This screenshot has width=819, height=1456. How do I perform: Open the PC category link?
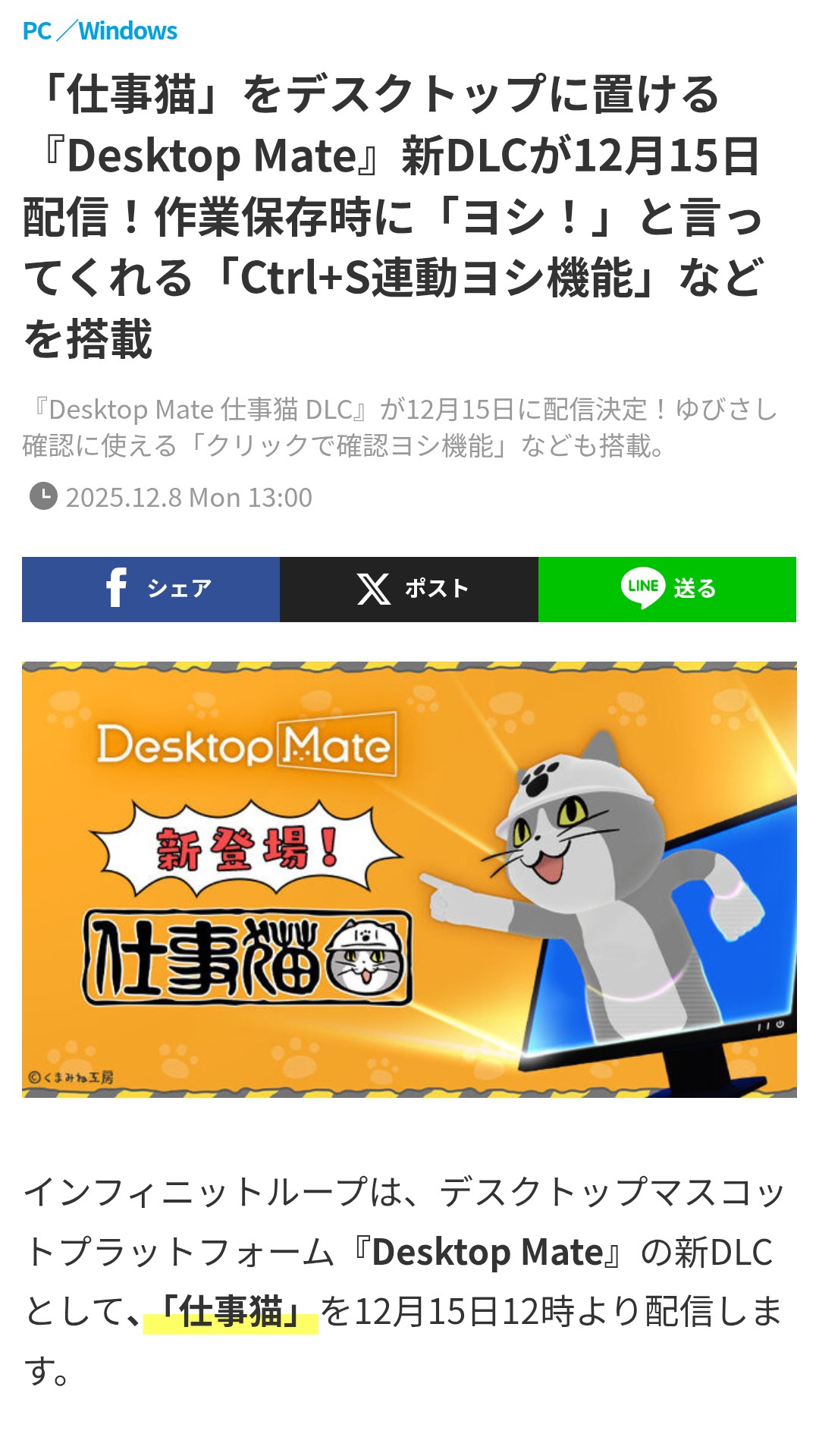36,31
